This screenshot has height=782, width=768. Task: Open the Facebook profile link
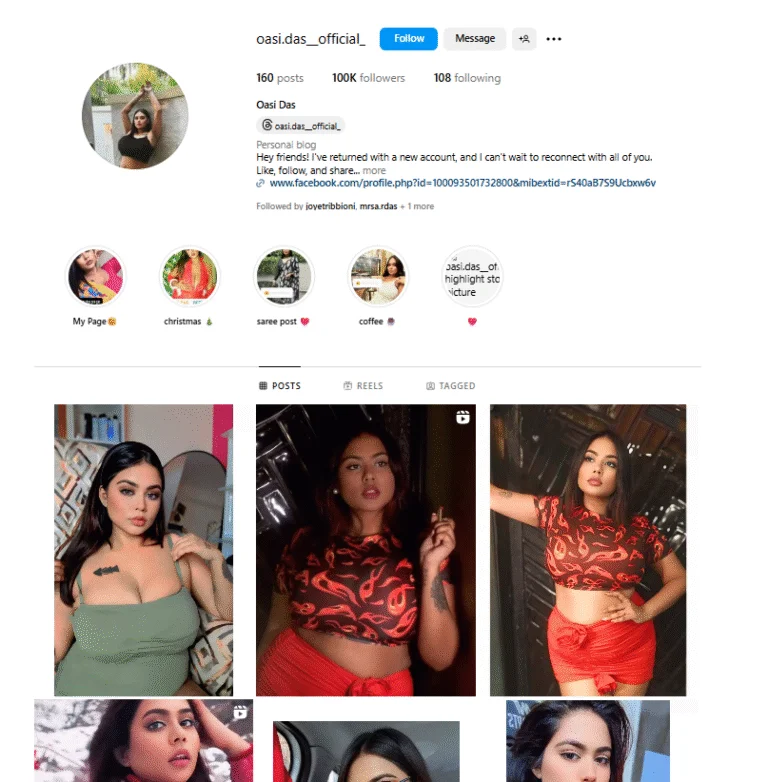point(462,183)
